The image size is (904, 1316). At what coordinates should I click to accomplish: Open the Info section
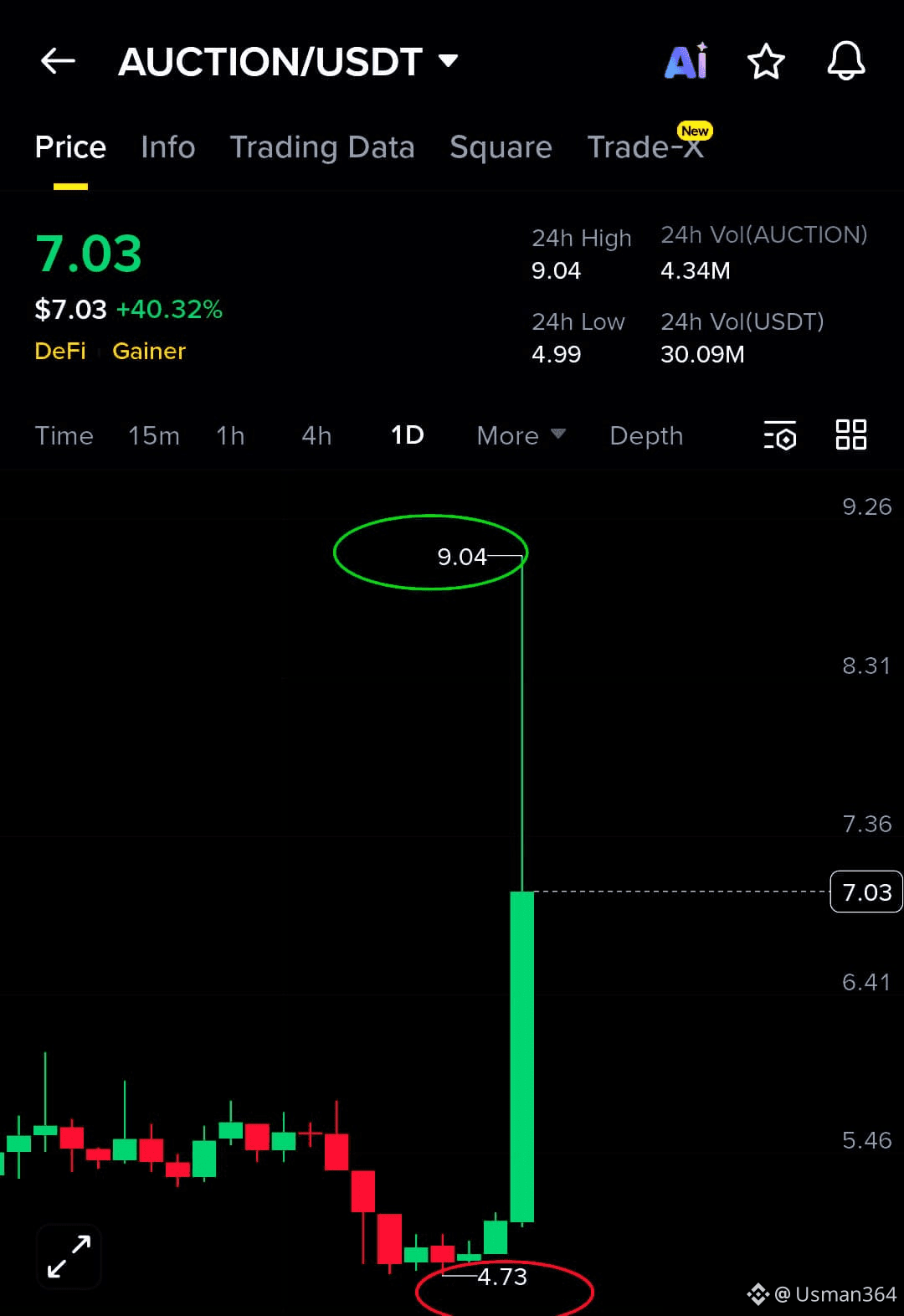(x=167, y=147)
